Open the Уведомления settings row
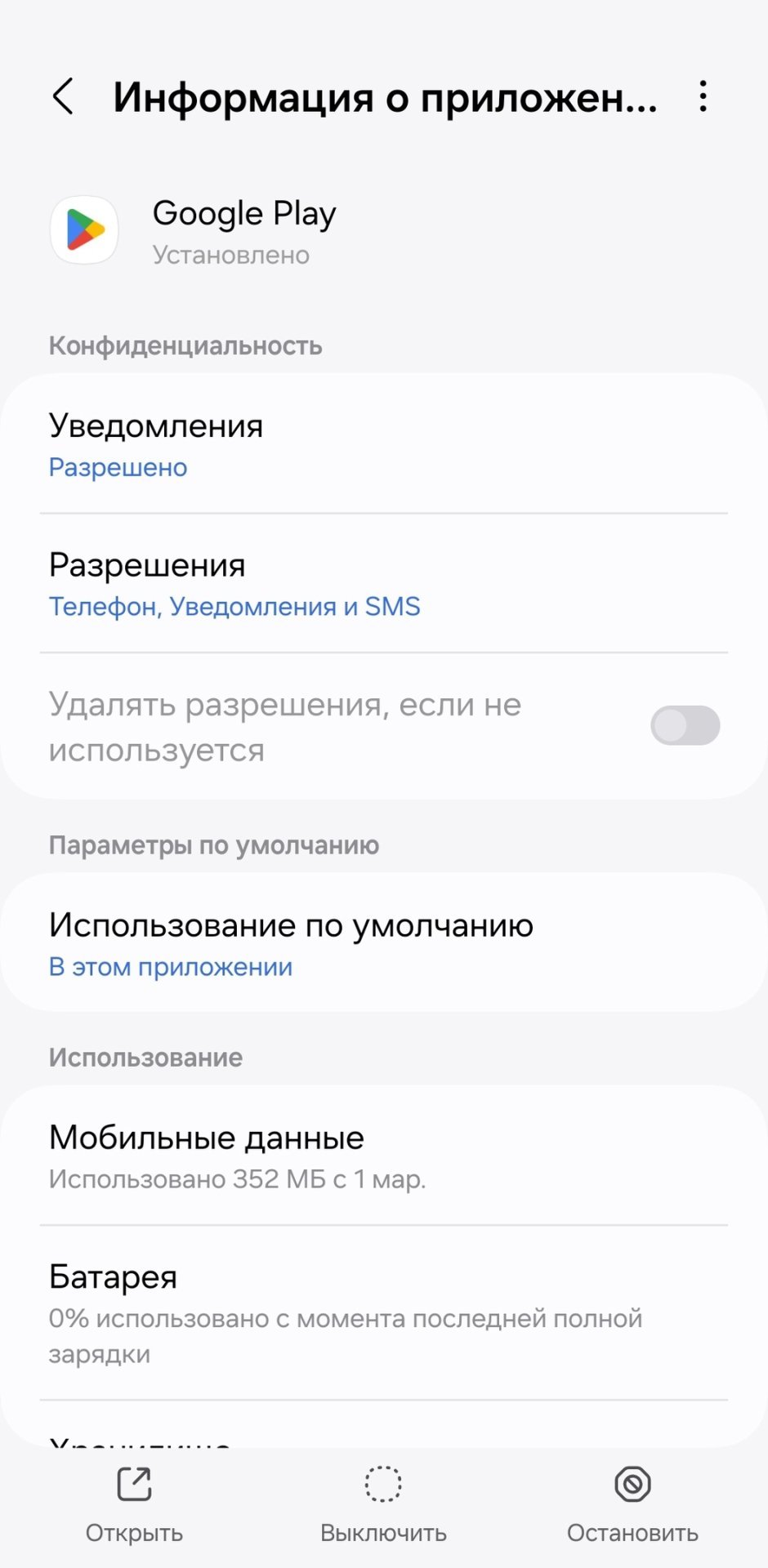Screen dimensions: 768x1568 (384, 445)
